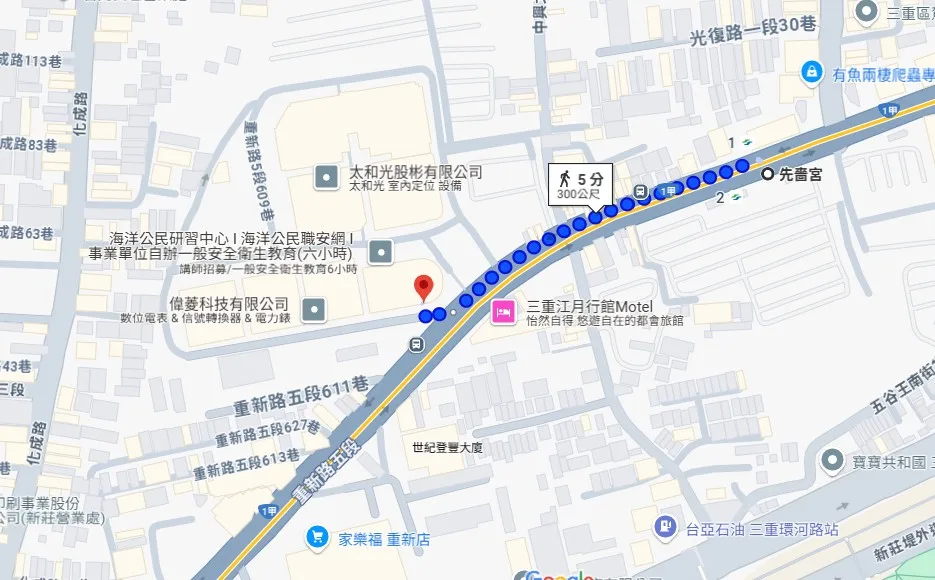Select the 海洋公民研習中心 marker

coord(380,253)
